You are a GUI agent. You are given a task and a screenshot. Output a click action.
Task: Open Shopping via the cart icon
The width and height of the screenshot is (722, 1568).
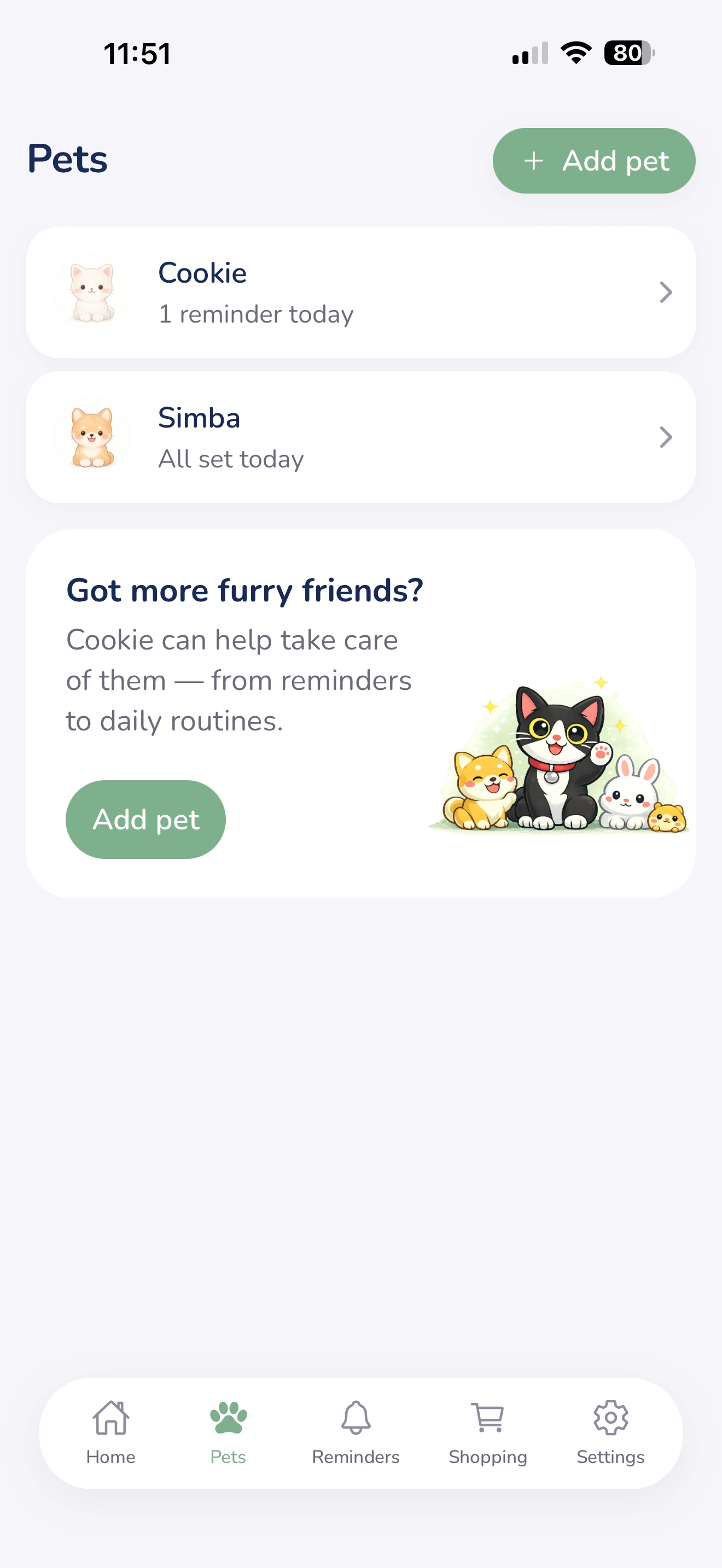pyautogui.click(x=487, y=1418)
